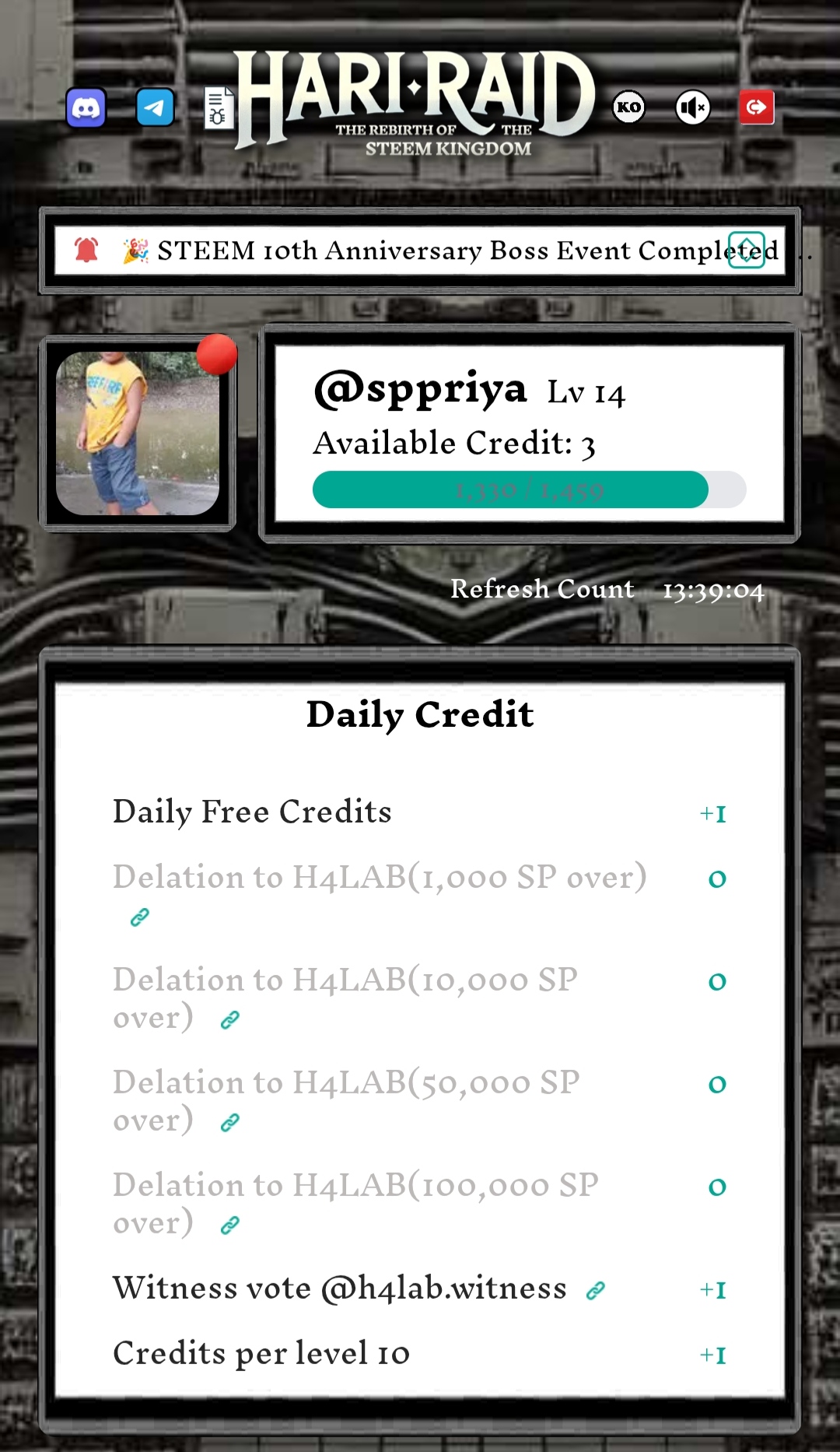Image resolution: width=840 pixels, height=1452 pixels.
Task: Open the bug report document icon
Action: [219, 108]
